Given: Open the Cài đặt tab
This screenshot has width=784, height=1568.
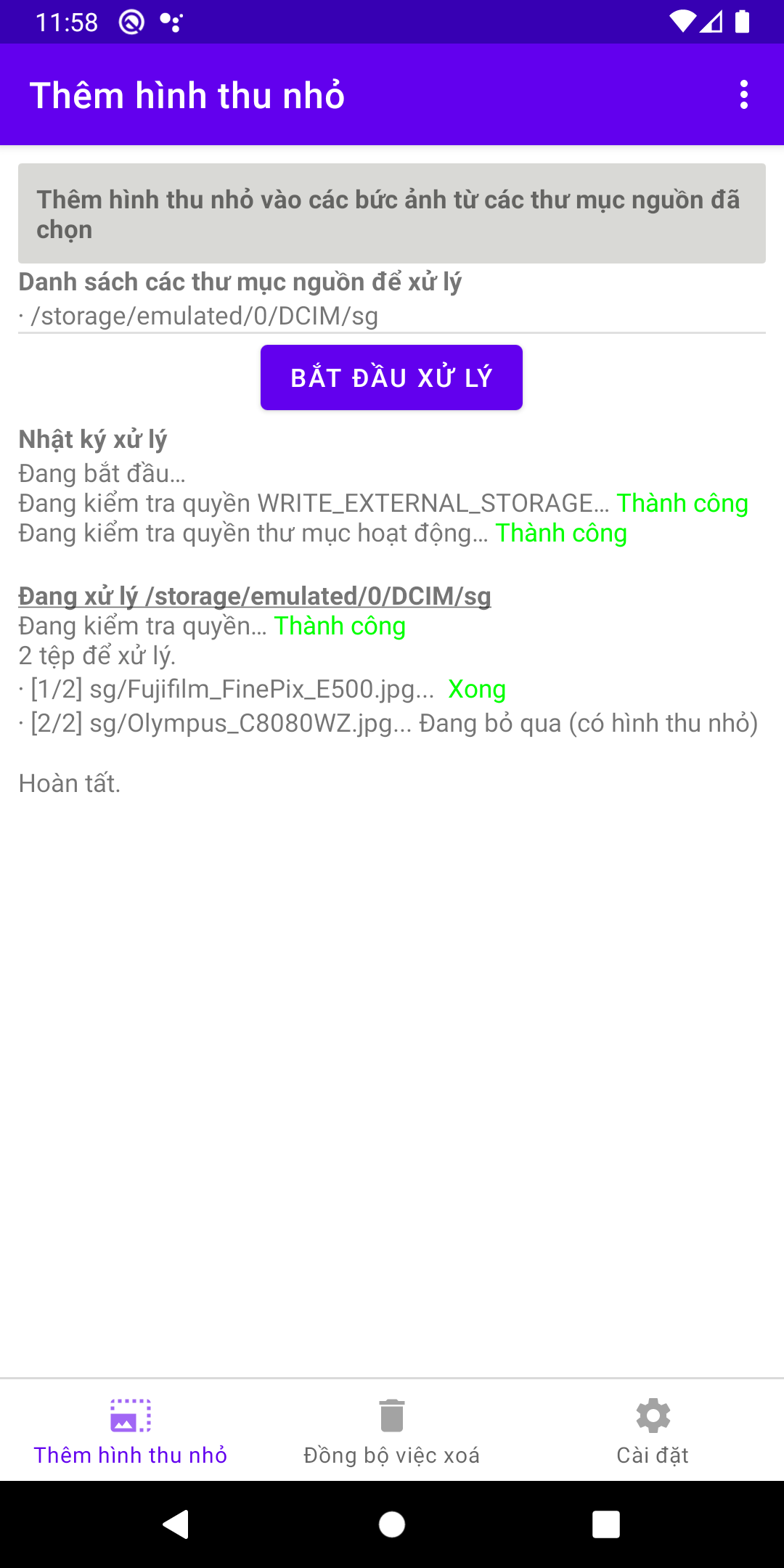Looking at the screenshot, I should (x=653, y=1432).
